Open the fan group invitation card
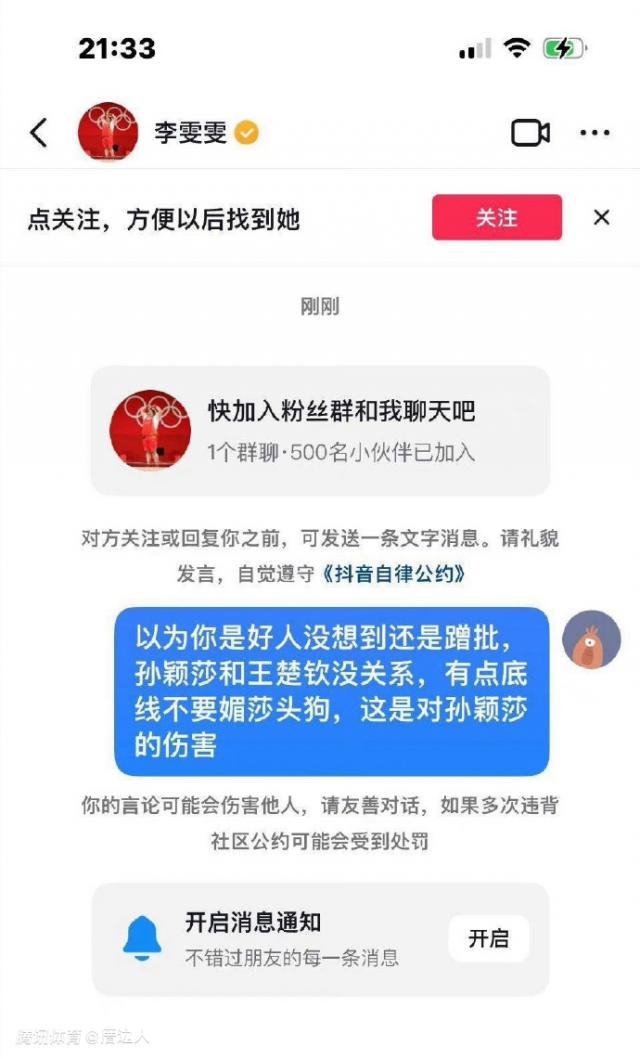Image resolution: width=640 pixels, height=1059 pixels. coord(320,430)
